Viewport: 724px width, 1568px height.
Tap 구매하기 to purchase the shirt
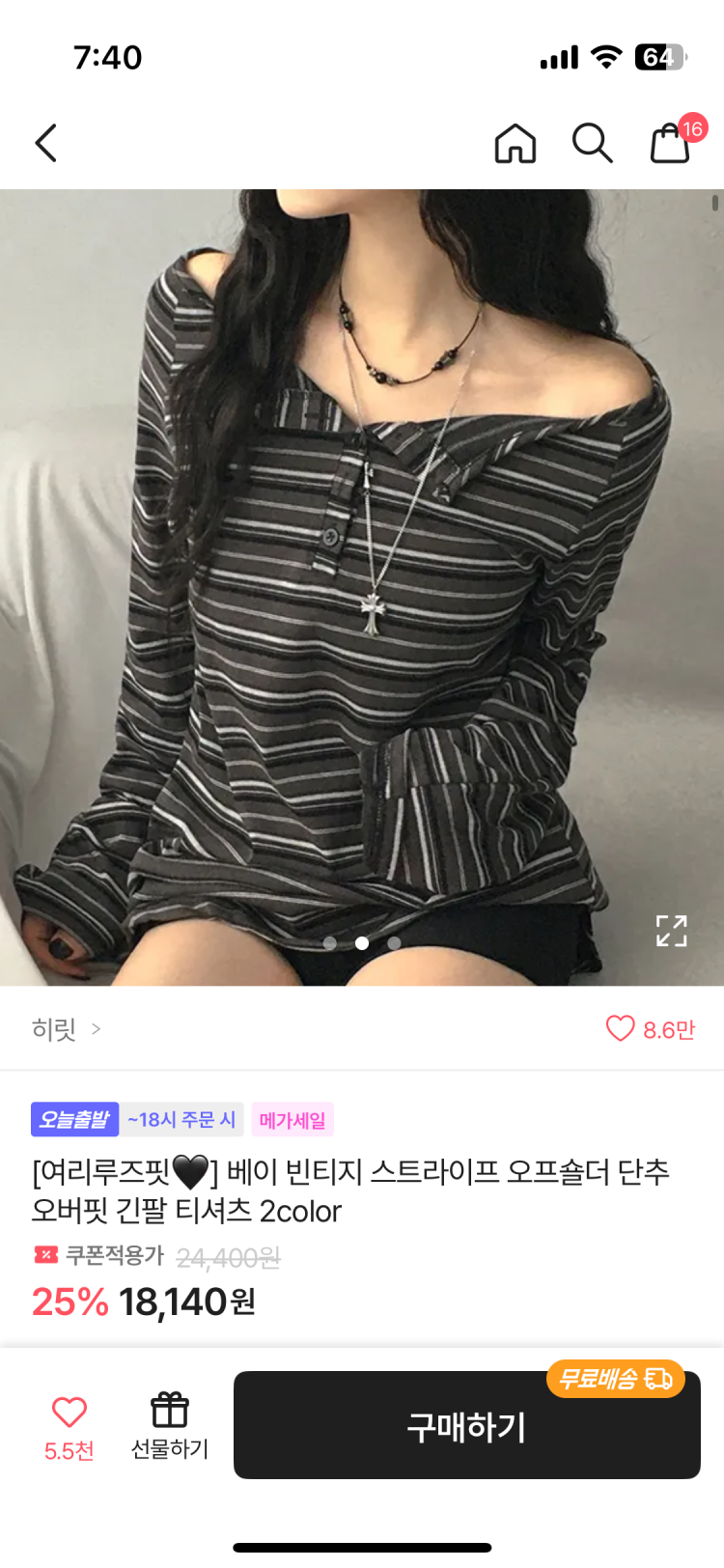click(466, 1426)
